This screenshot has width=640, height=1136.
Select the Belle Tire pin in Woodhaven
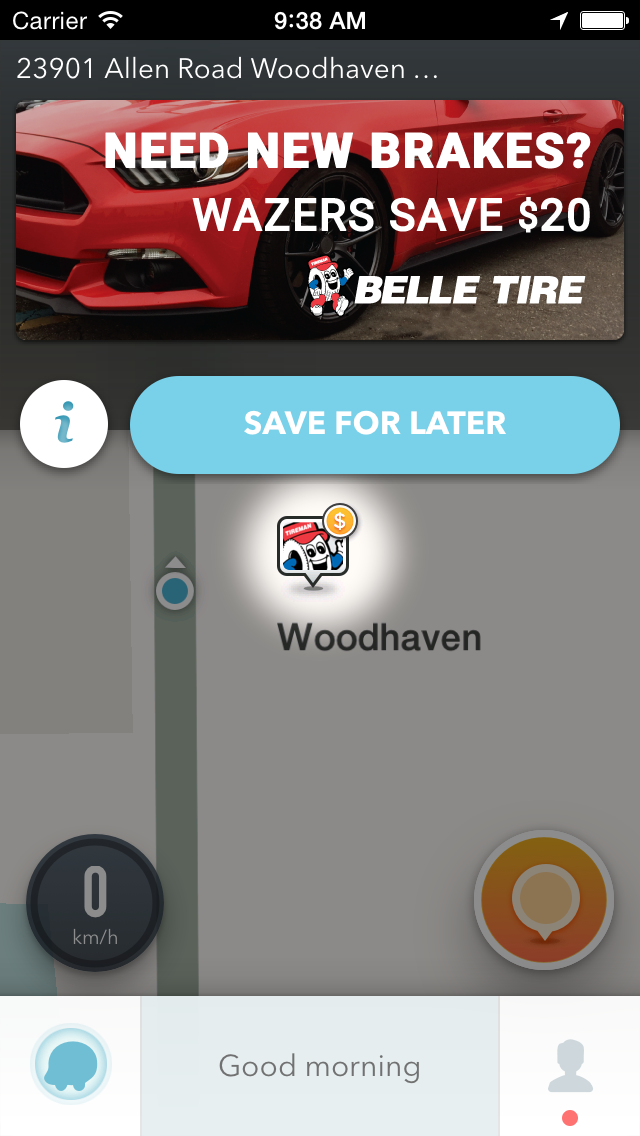point(314,548)
